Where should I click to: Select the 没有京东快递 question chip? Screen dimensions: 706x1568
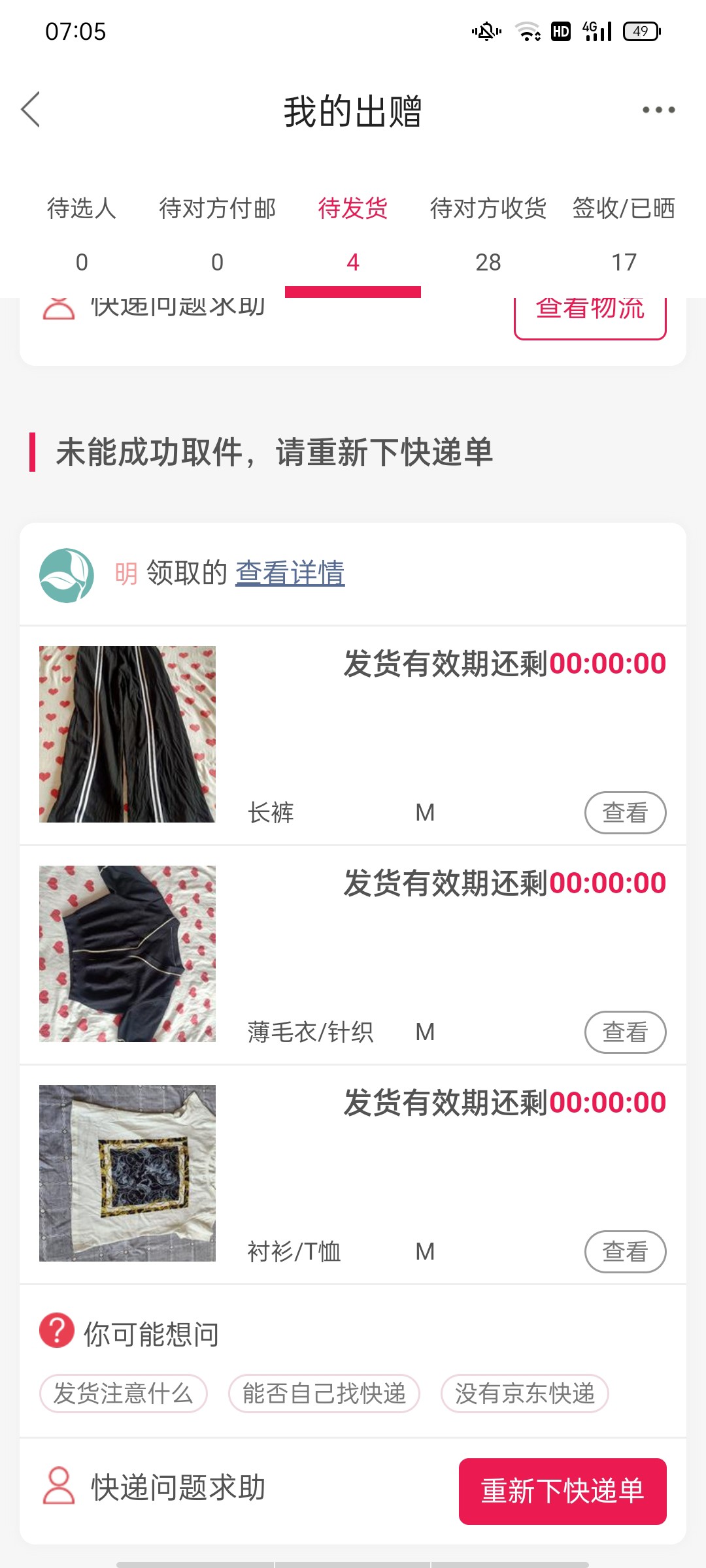point(524,1394)
